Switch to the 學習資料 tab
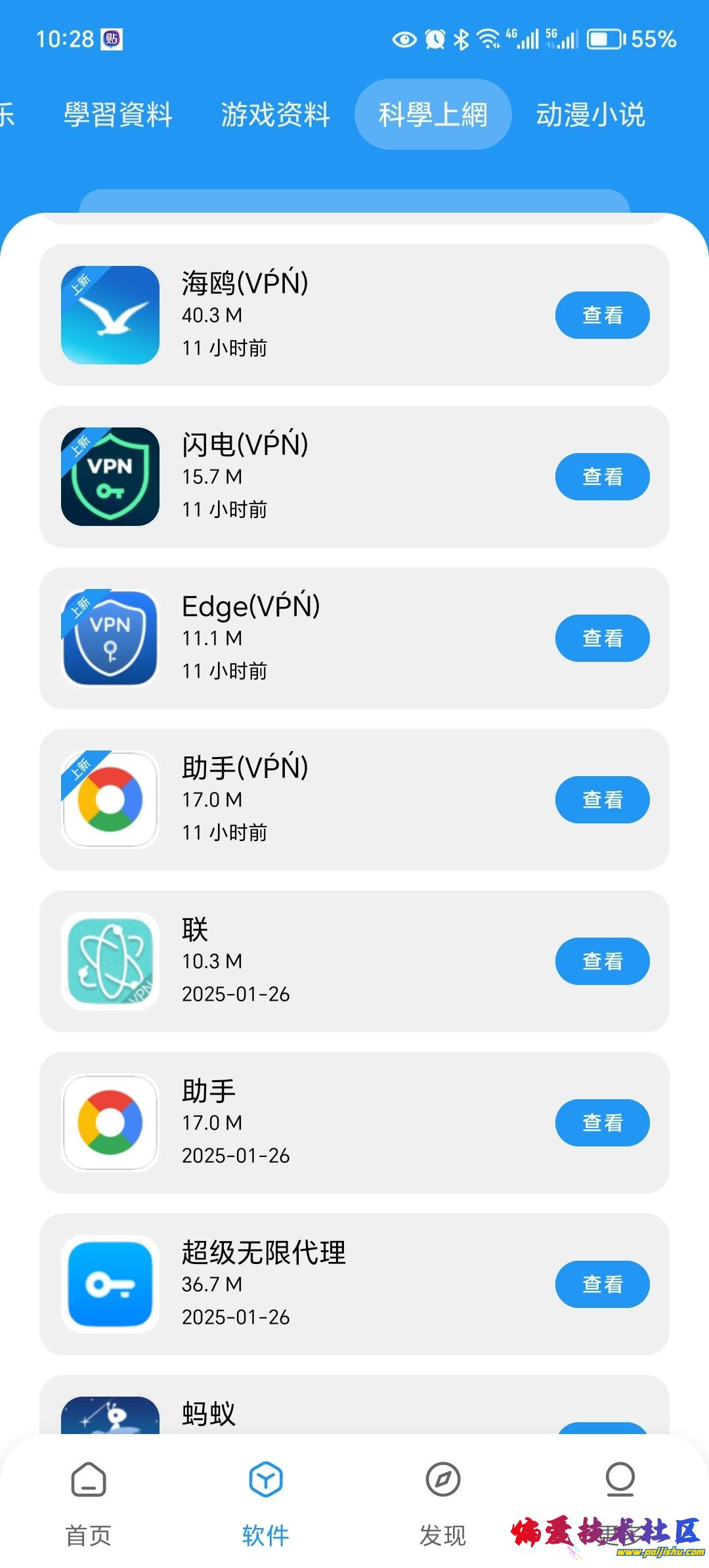This screenshot has height=1568, width=709. pyautogui.click(x=118, y=114)
